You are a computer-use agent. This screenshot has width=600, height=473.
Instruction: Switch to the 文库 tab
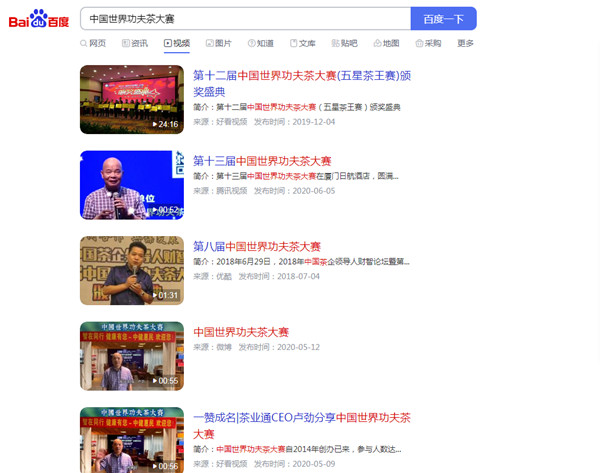(302, 44)
